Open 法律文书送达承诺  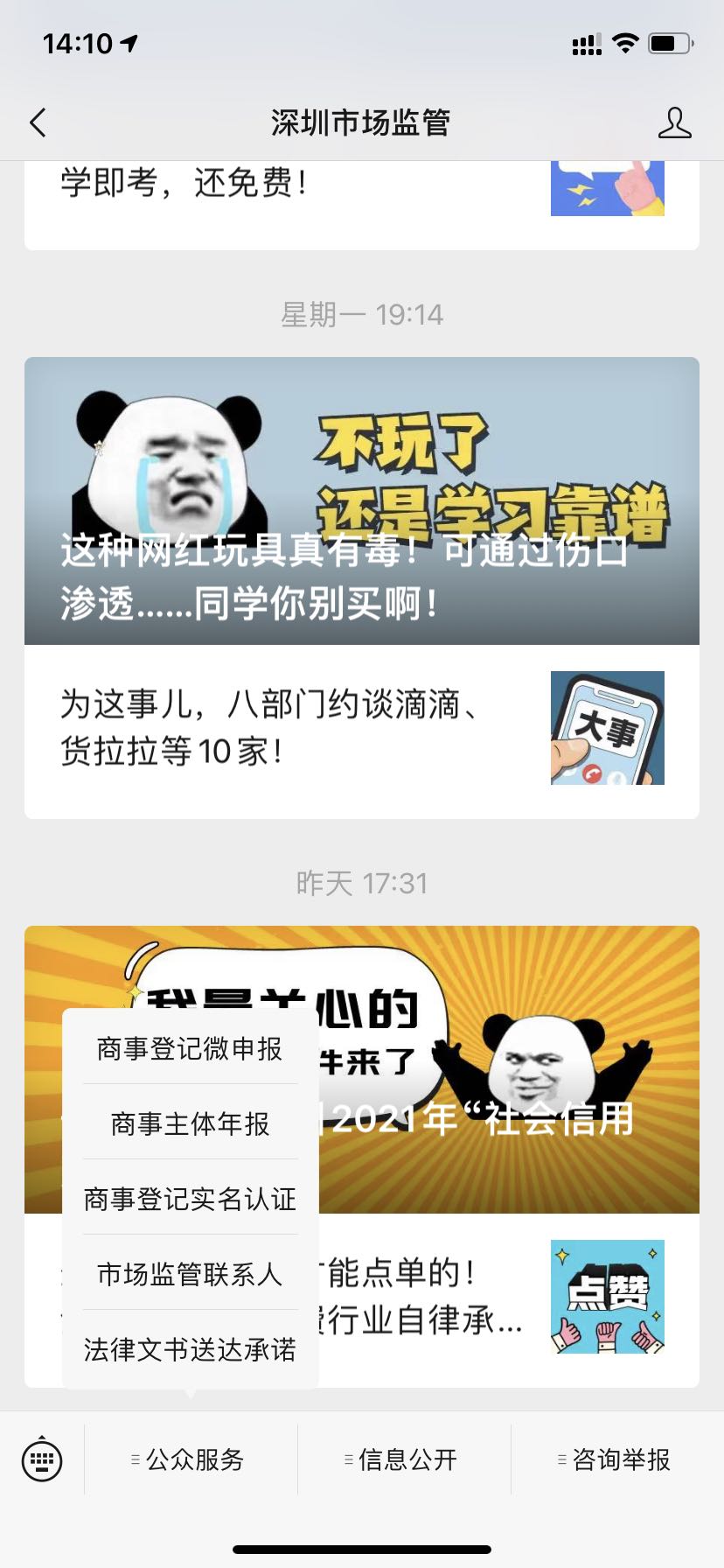[x=190, y=1349]
